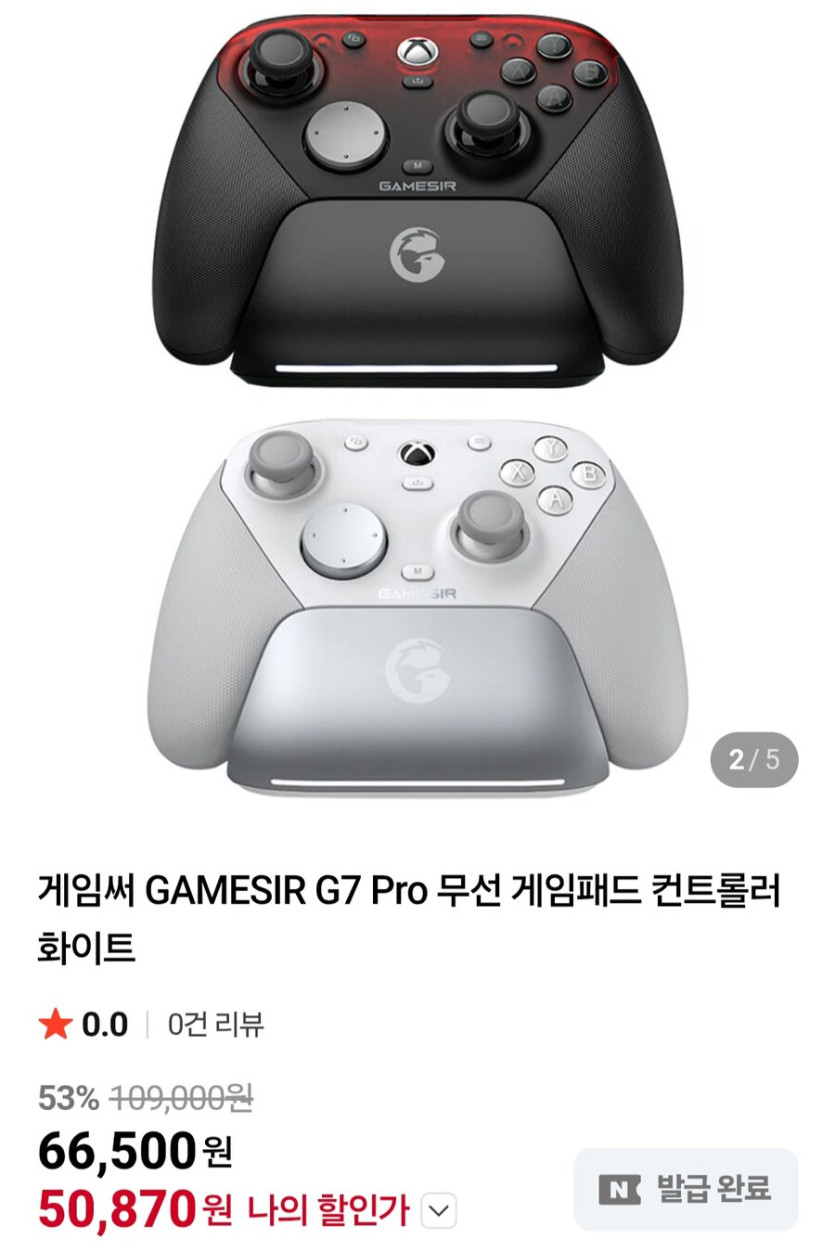The width and height of the screenshot is (835, 1252).
Task: Click the red star rating icon
Action: (55, 1023)
